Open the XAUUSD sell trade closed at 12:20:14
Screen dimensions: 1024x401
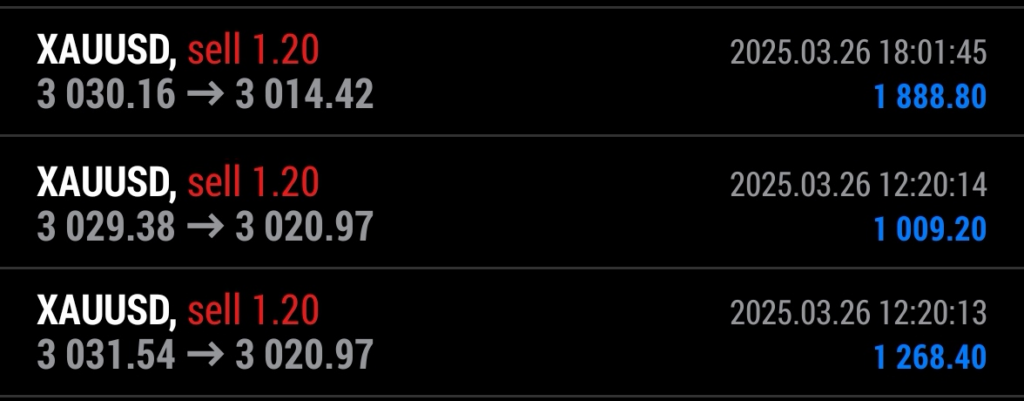(512, 204)
